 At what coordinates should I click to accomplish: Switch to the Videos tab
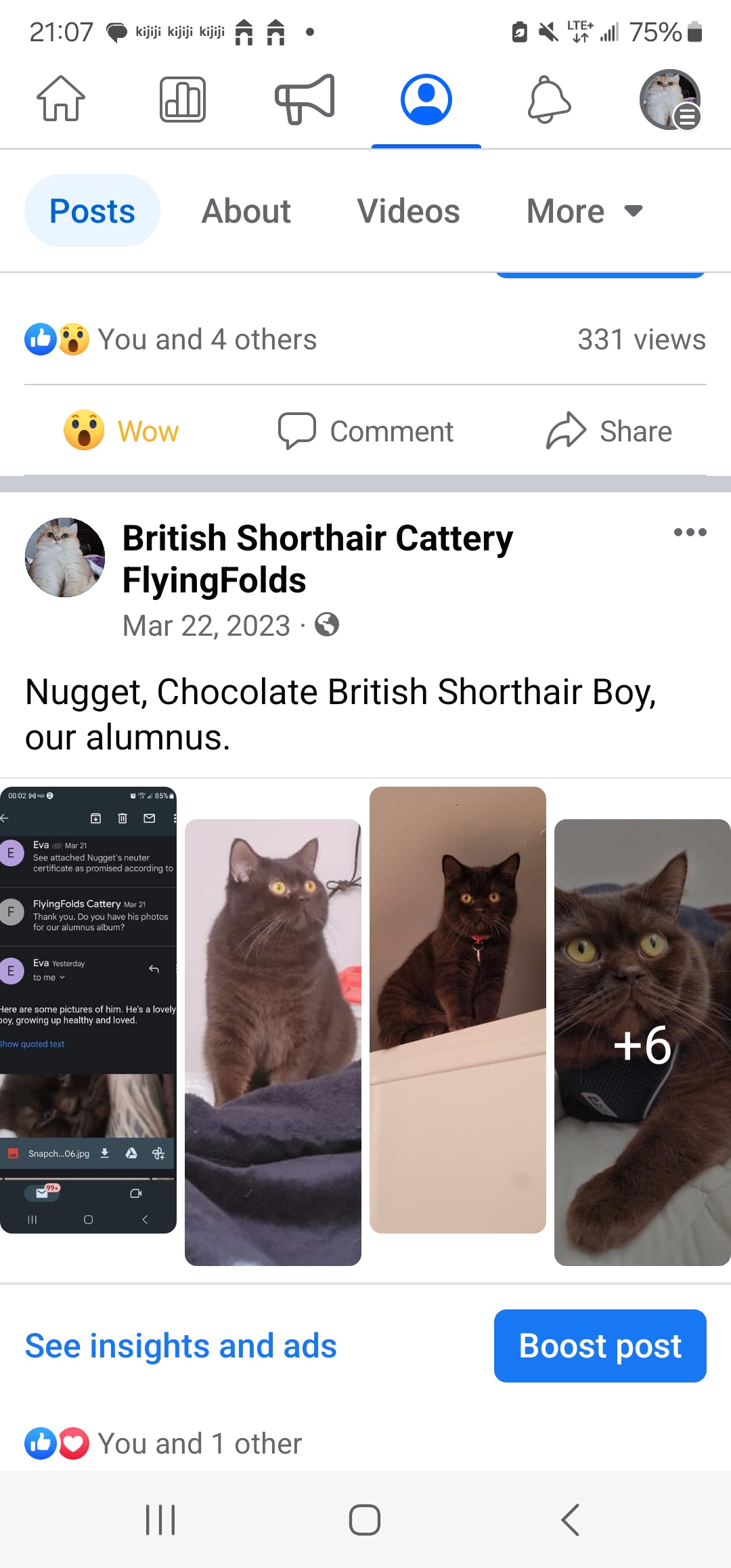point(409,211)
